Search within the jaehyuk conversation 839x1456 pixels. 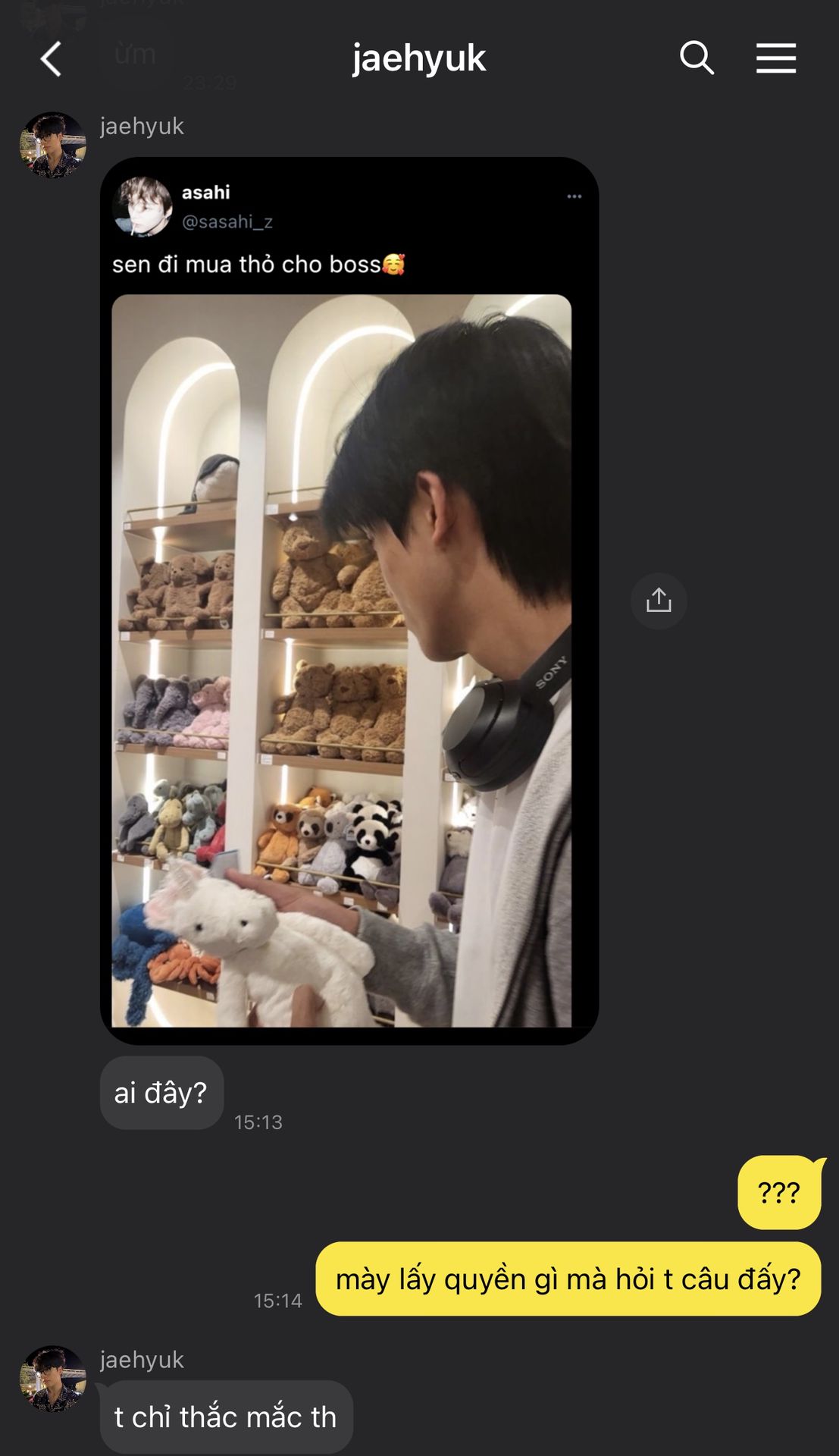click(x=697, y=58)
